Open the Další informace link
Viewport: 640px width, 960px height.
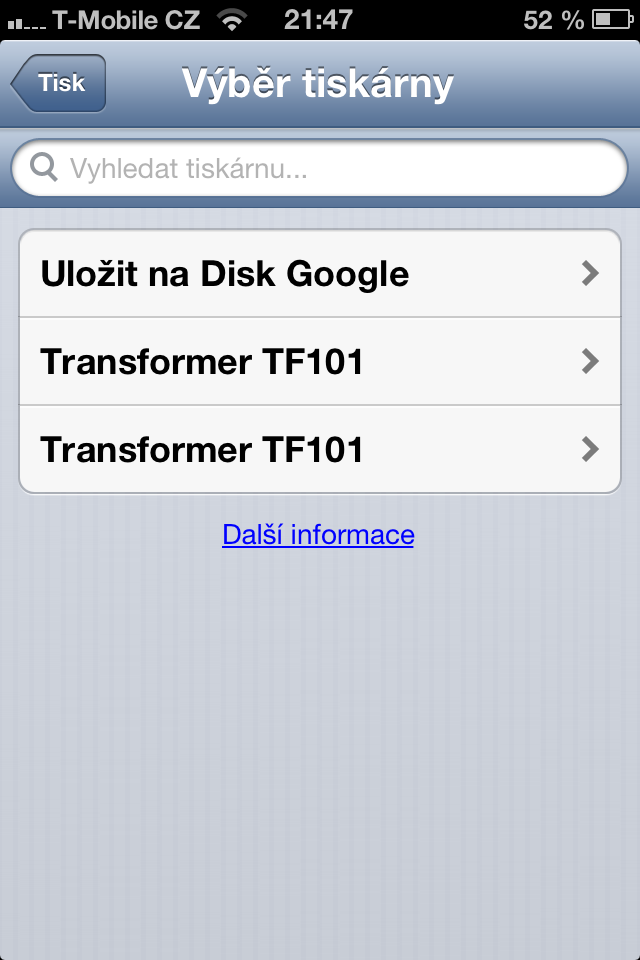(318, 535)
